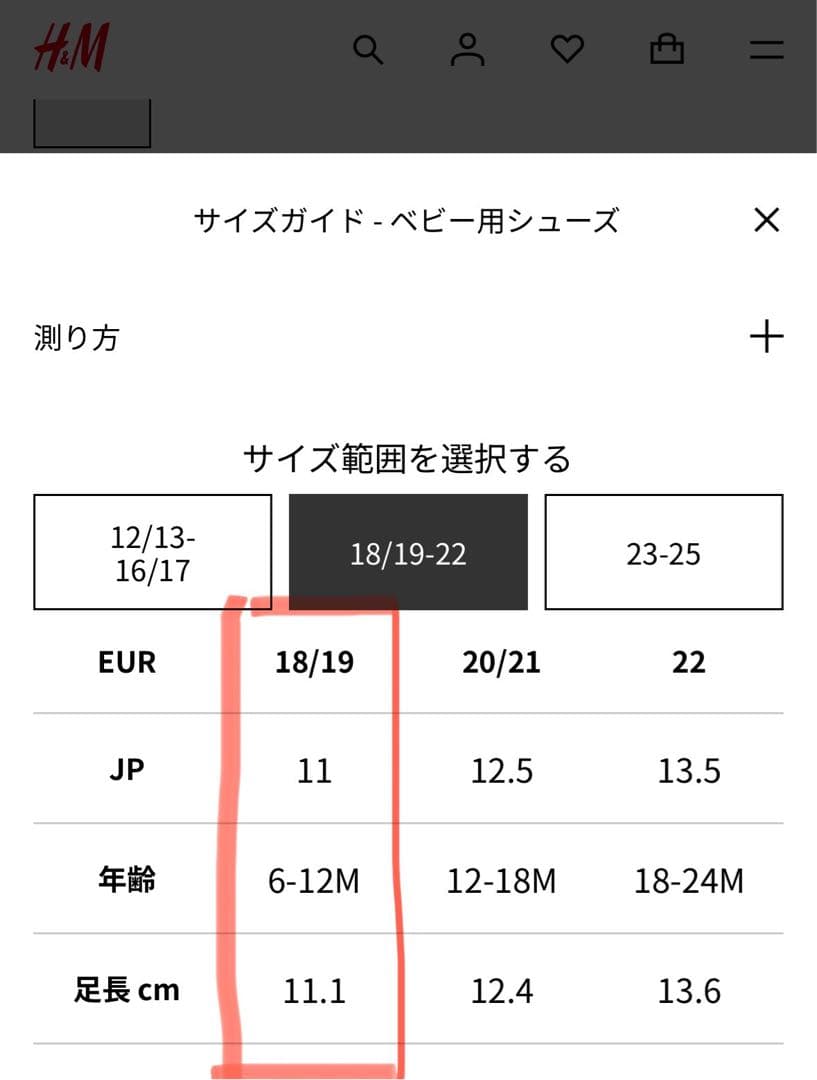
Task: Open the account profile icon
Action: 468,50
